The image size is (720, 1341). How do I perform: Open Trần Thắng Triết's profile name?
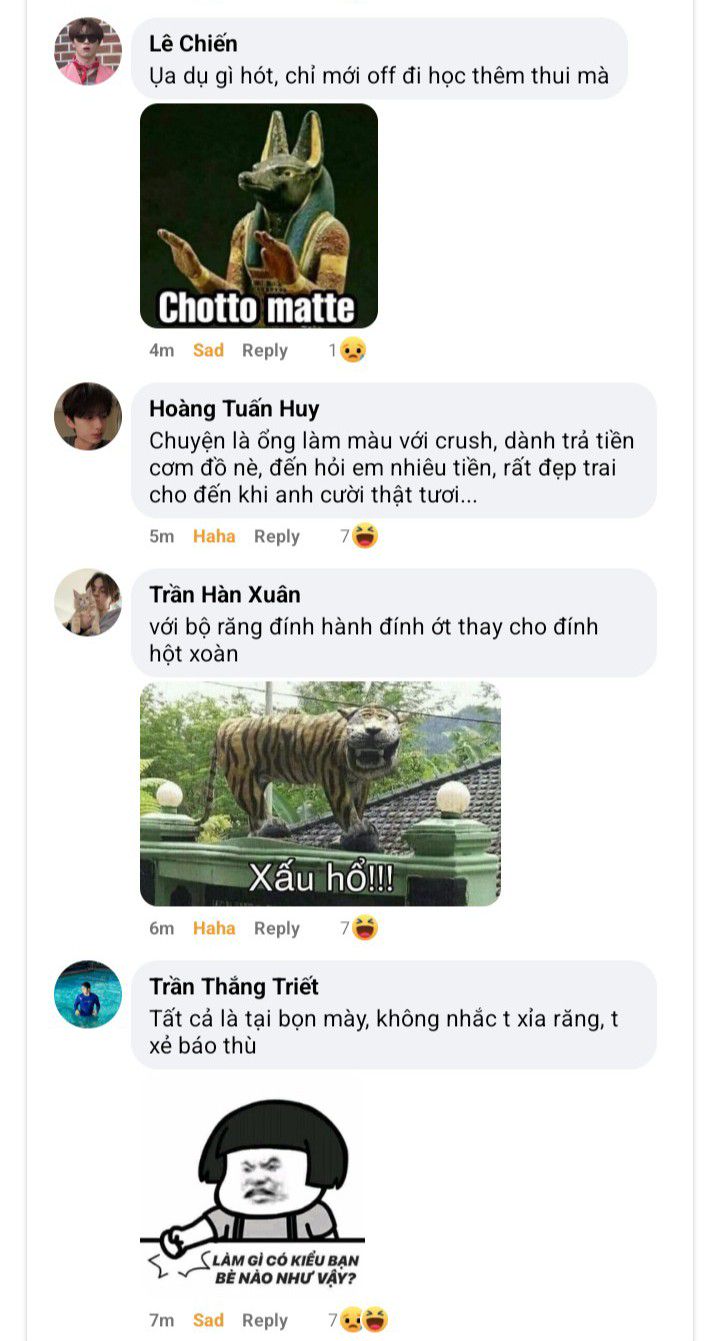pyautogui.click(x=234, y=986)
